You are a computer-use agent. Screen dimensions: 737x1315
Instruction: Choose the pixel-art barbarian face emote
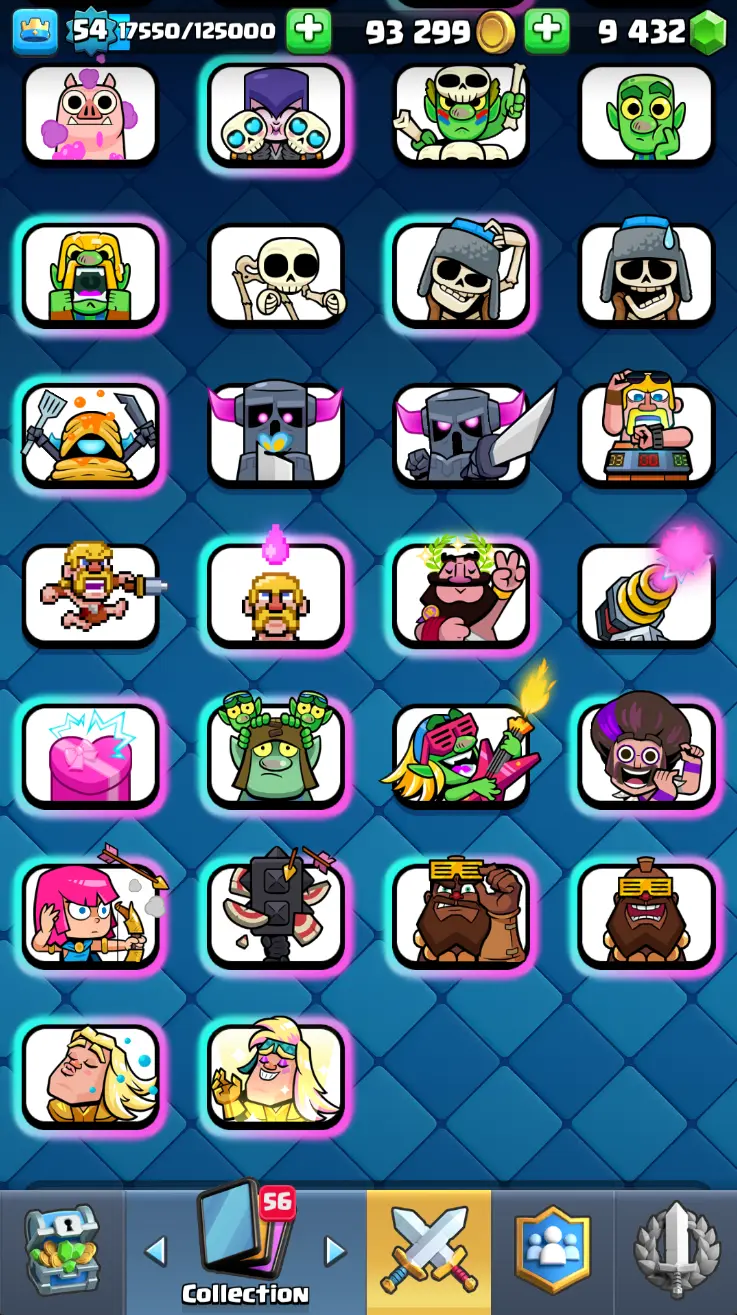point(276,596)
